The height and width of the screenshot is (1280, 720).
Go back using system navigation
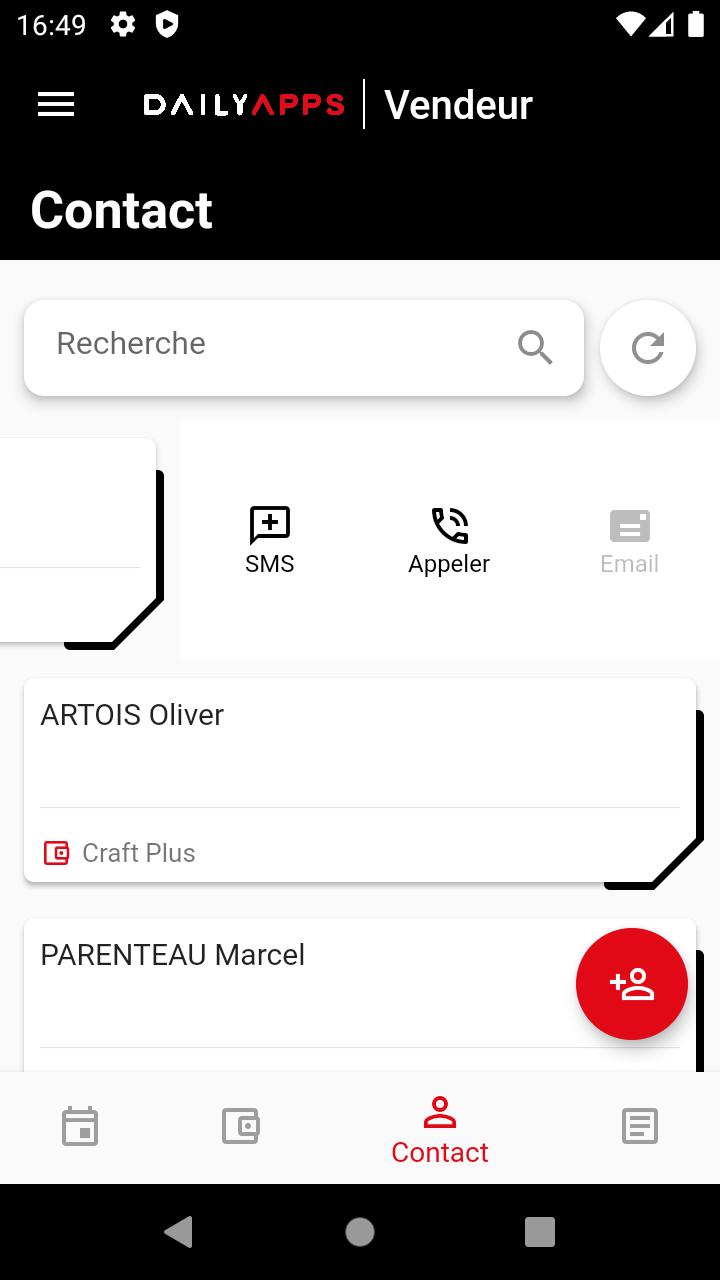coord(179,1232)
